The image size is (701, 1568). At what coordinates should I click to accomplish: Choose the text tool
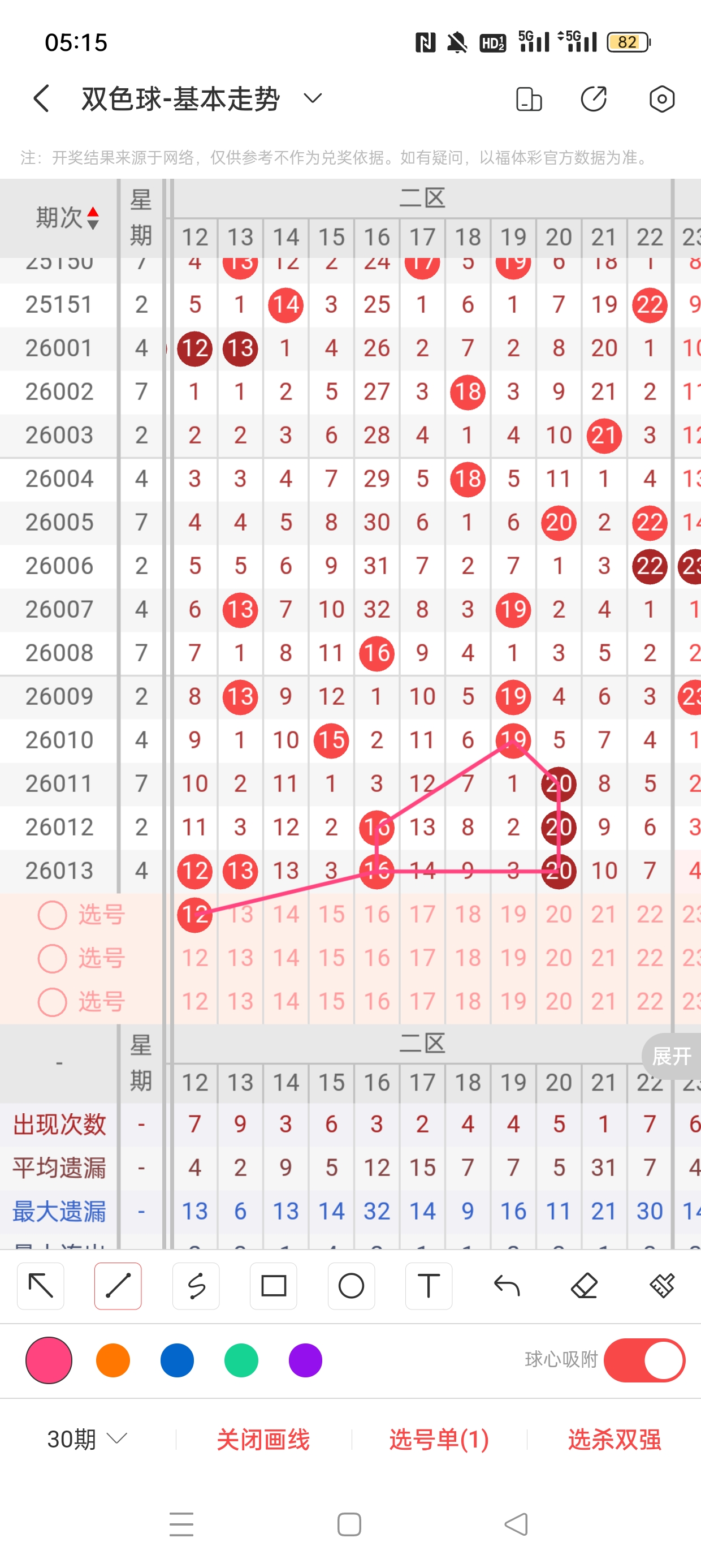coord(429,1286)
